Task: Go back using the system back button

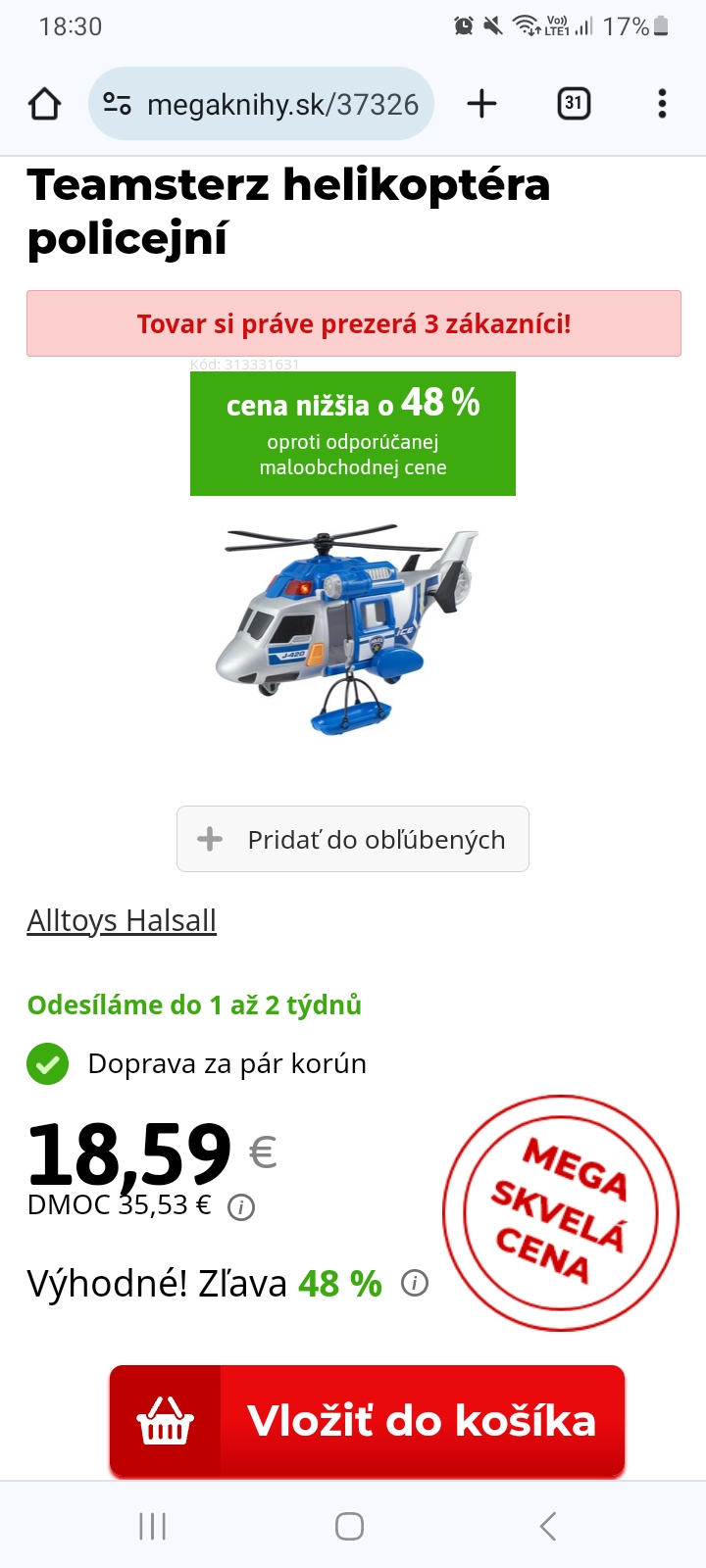Action: (548, 1526)
